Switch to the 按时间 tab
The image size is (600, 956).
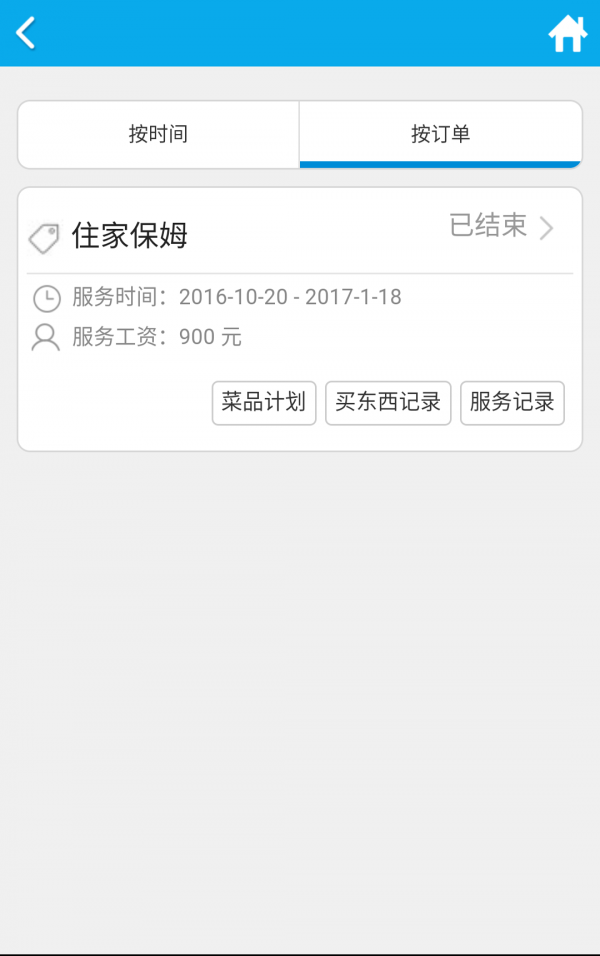[158, 134]
